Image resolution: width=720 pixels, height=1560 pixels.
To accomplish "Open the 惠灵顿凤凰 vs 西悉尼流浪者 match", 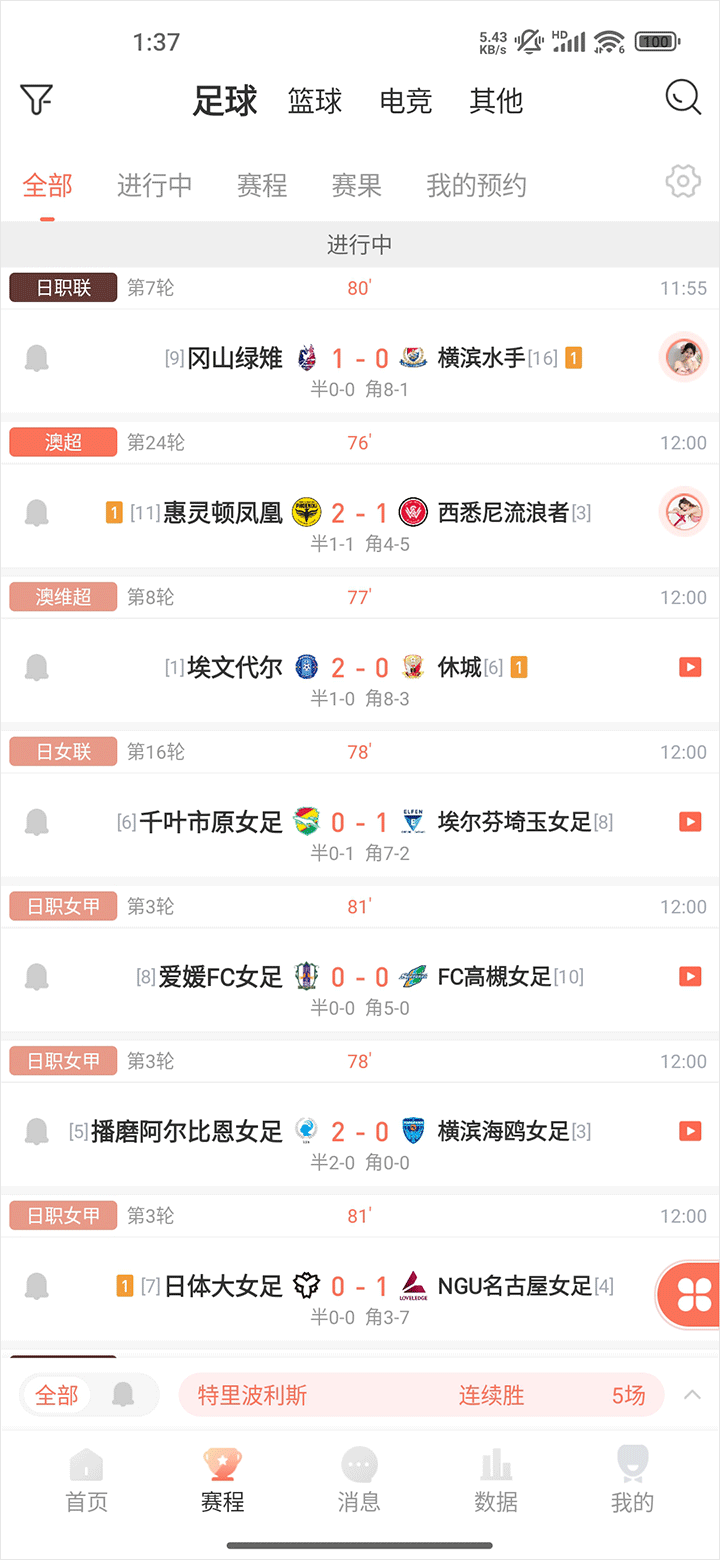I will 358,514.
